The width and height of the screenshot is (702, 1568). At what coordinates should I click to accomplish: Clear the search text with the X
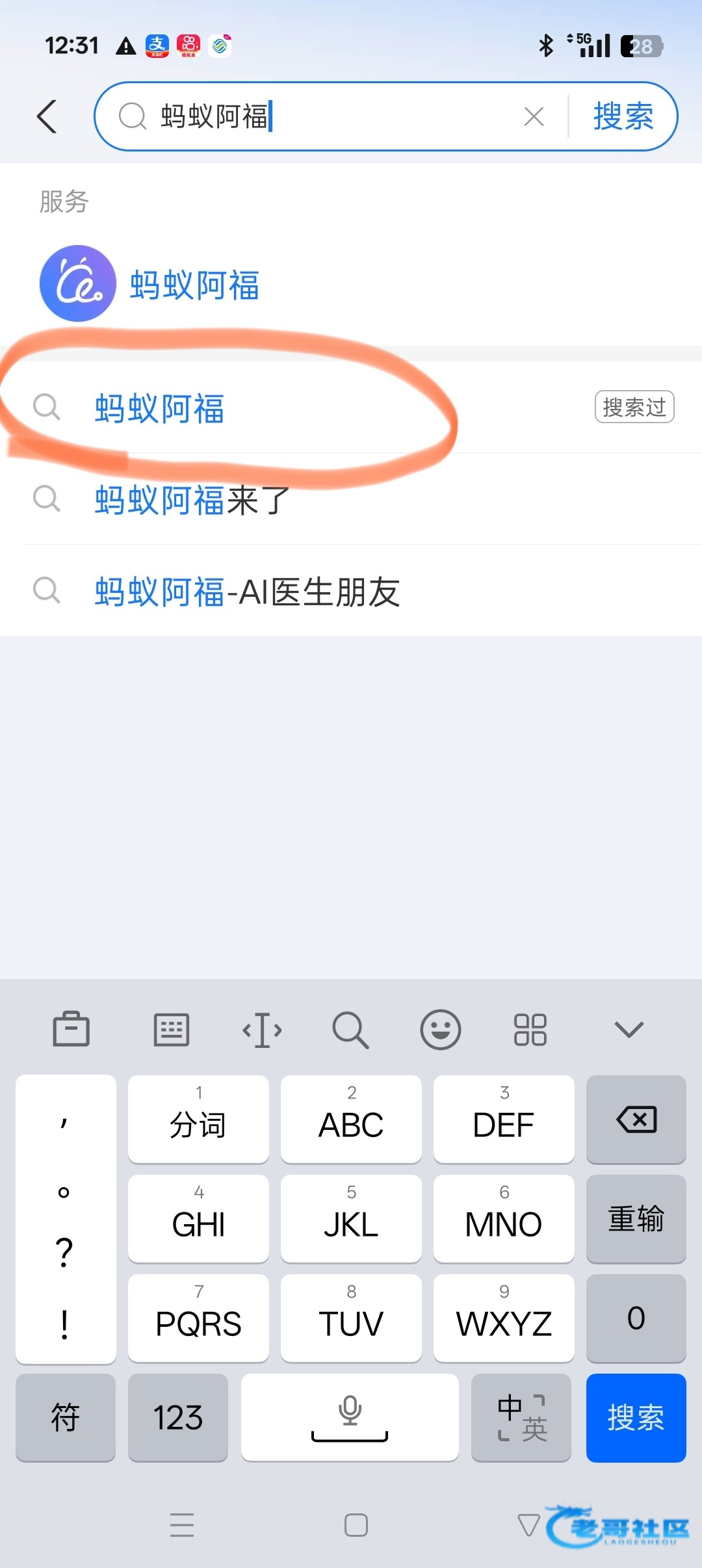point(534,117)
